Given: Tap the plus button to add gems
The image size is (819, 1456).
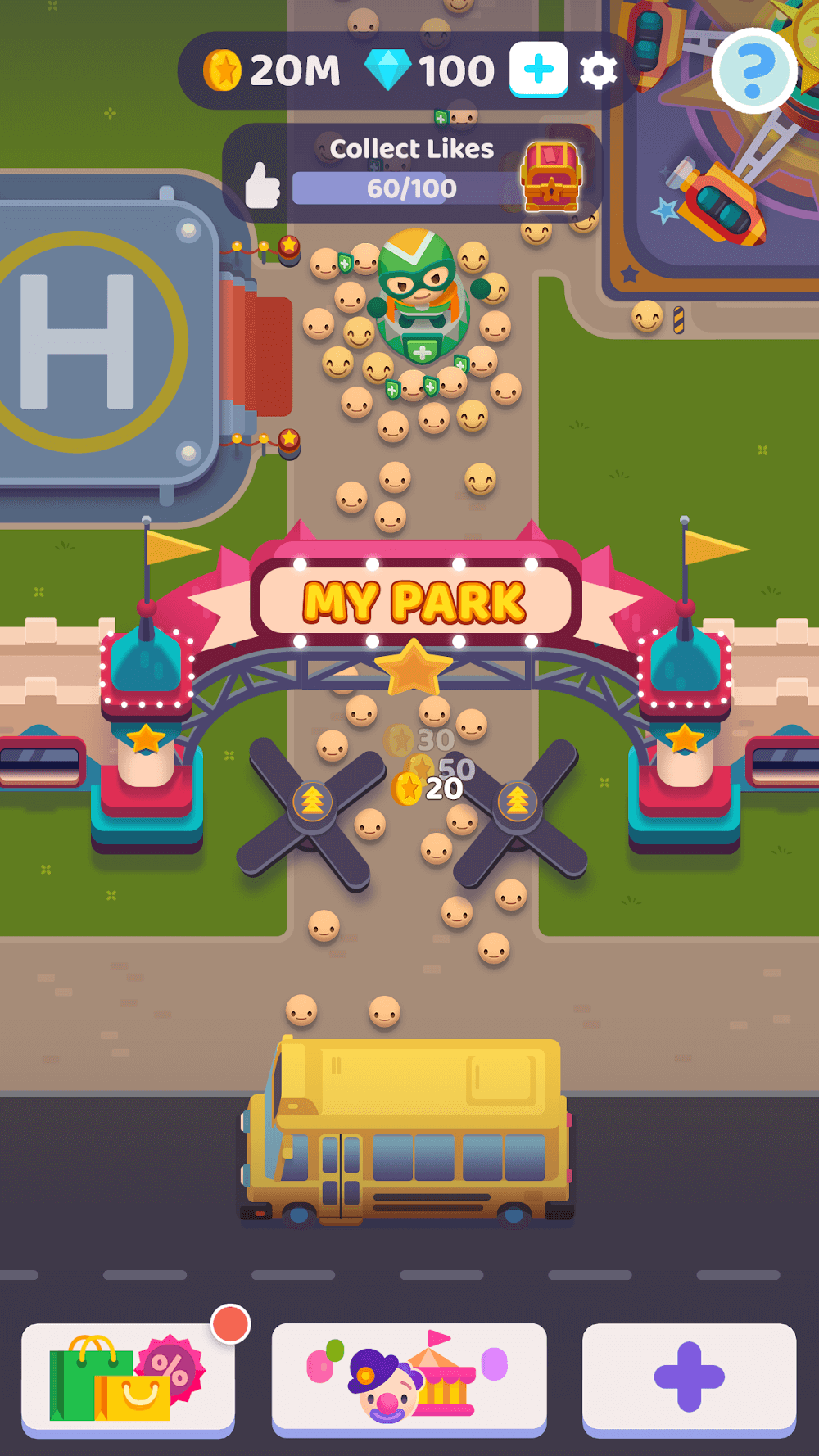Looking at the screenshot, I should pos(538,70).
